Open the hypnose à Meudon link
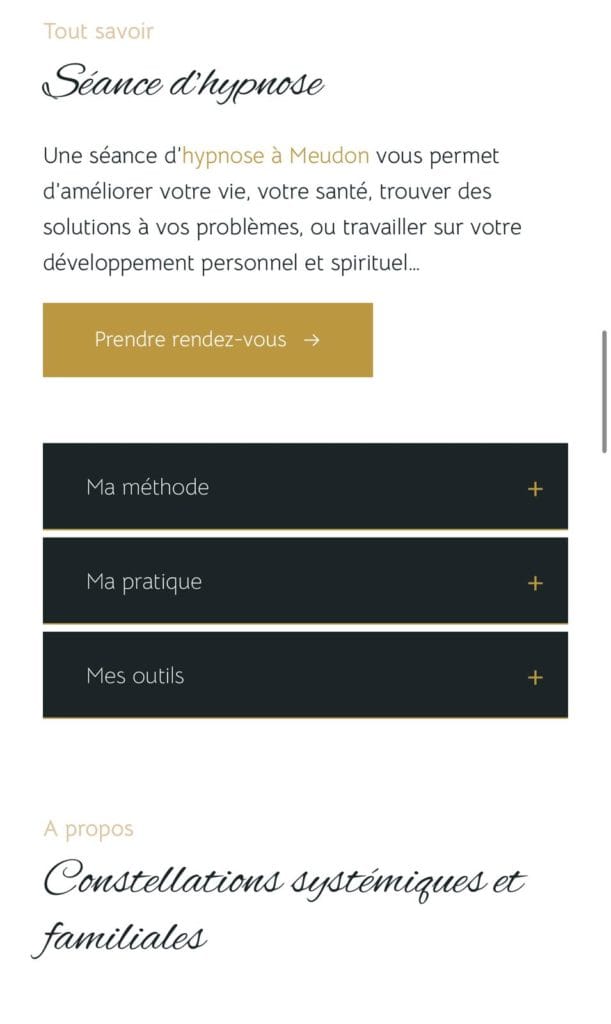Screen dimensions: 611x1024 [x=275, y=156]
